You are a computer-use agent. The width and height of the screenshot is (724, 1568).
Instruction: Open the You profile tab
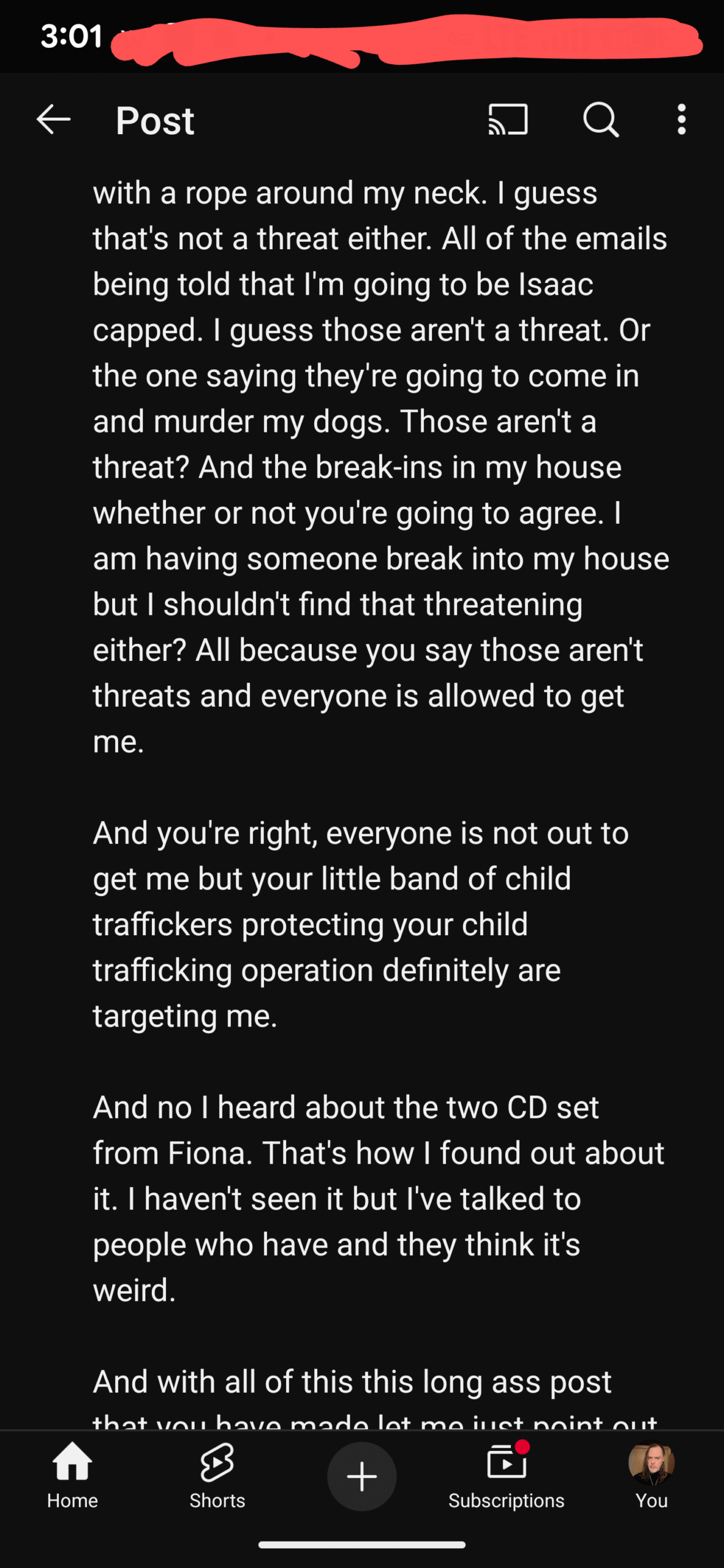[x=651, y=1476]
